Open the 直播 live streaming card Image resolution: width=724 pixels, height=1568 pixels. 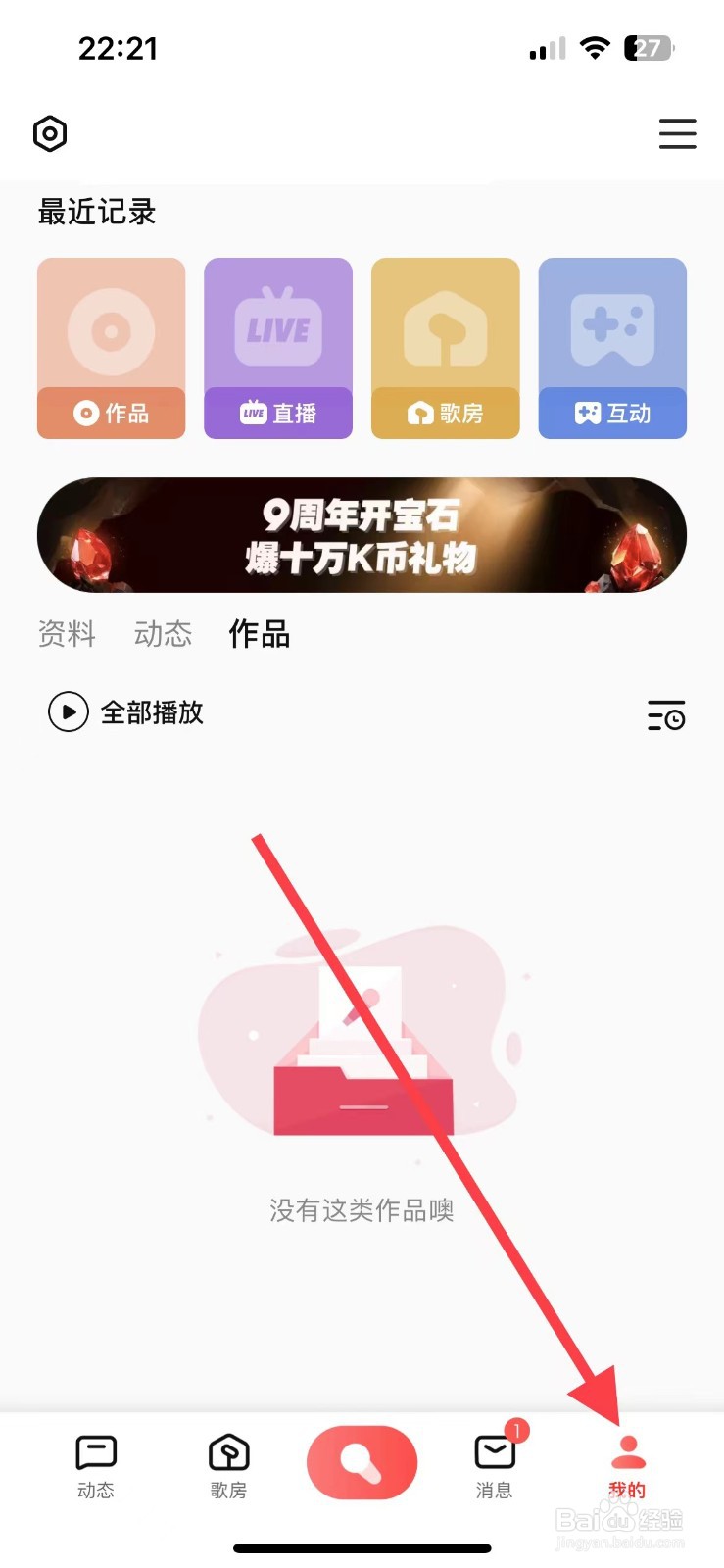(x=277, y=348)
